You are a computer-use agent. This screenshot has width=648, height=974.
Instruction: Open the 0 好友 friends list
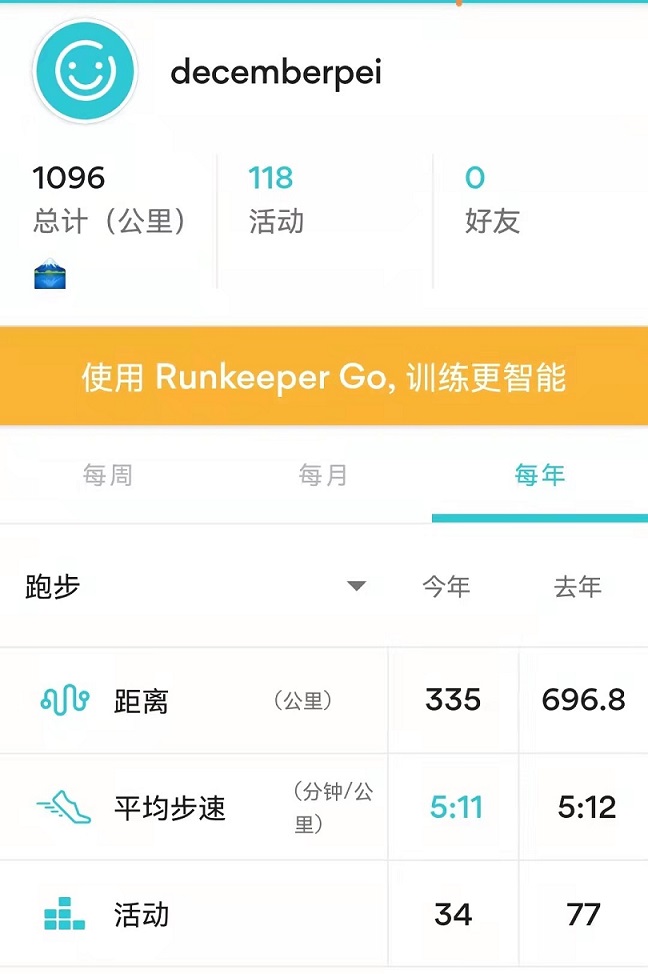(x=492, y=200)
